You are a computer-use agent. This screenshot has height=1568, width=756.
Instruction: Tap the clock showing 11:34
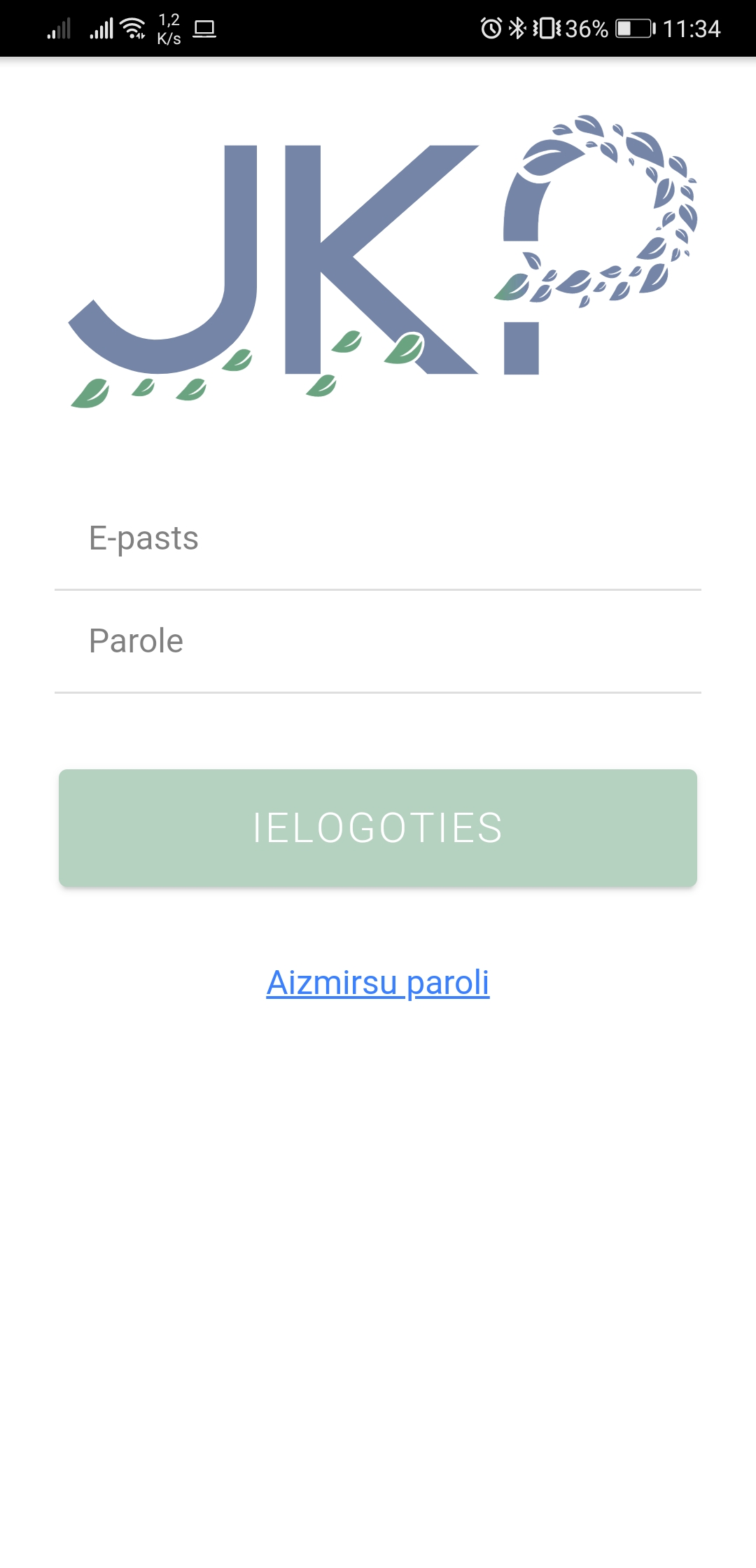point(693,28)
